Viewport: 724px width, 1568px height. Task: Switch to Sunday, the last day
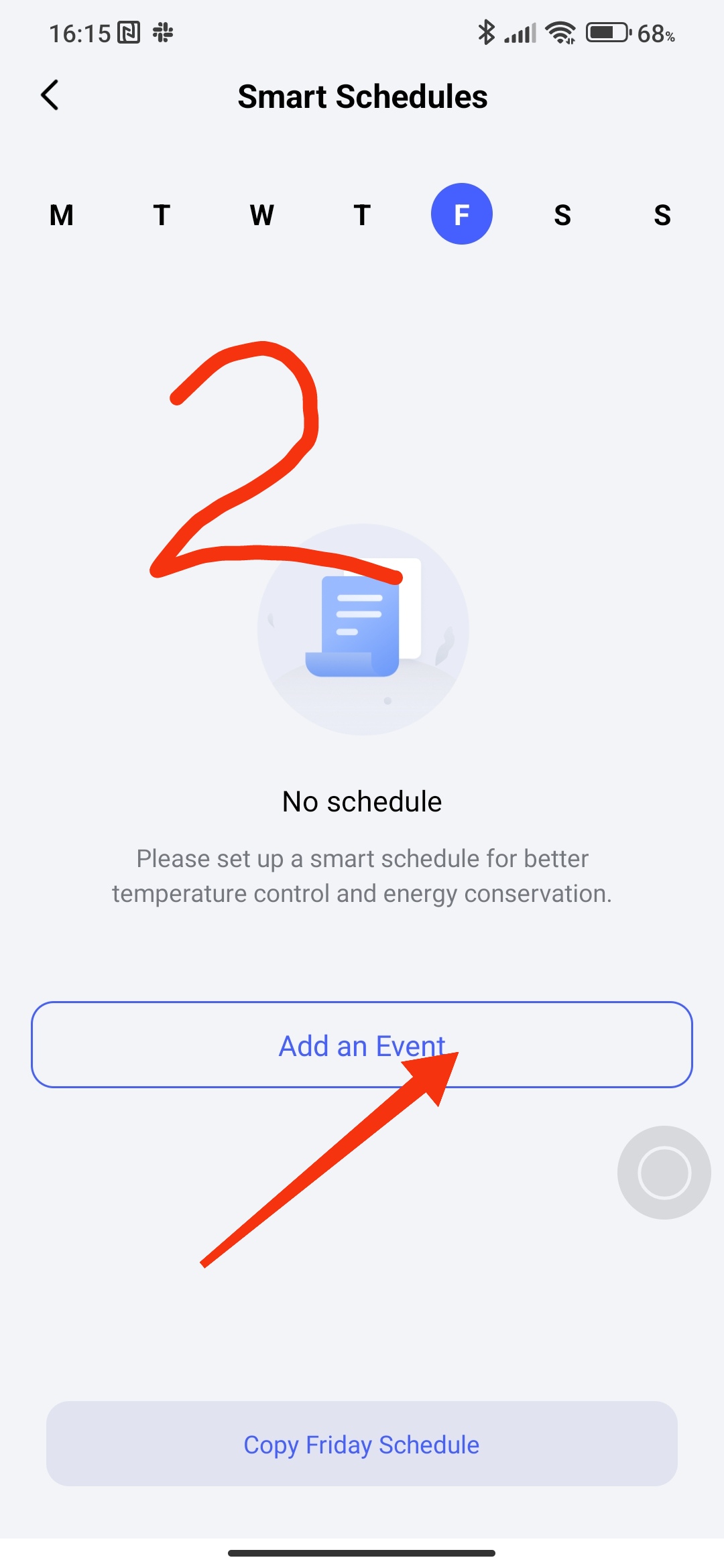click(x=662, y=215)
